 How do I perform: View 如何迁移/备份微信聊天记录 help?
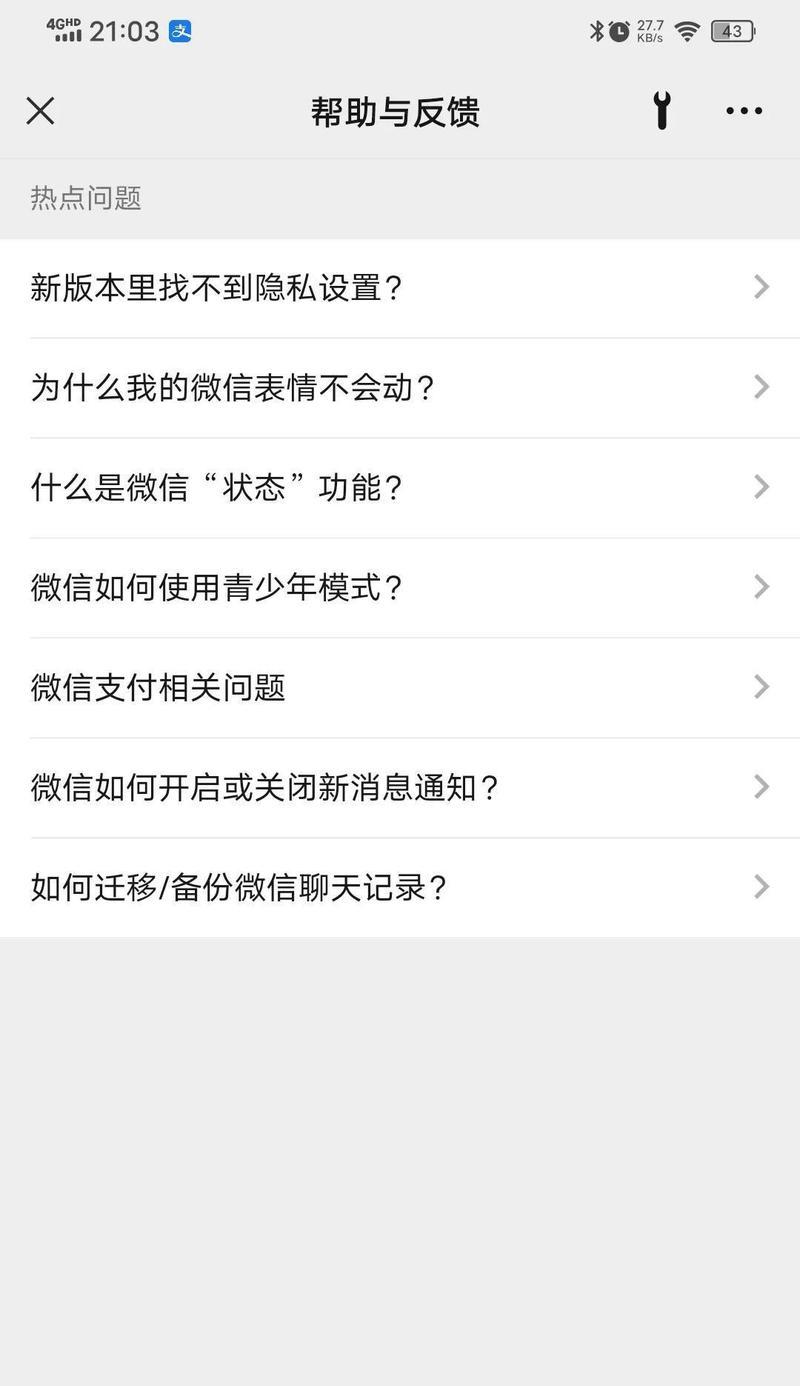400,888
